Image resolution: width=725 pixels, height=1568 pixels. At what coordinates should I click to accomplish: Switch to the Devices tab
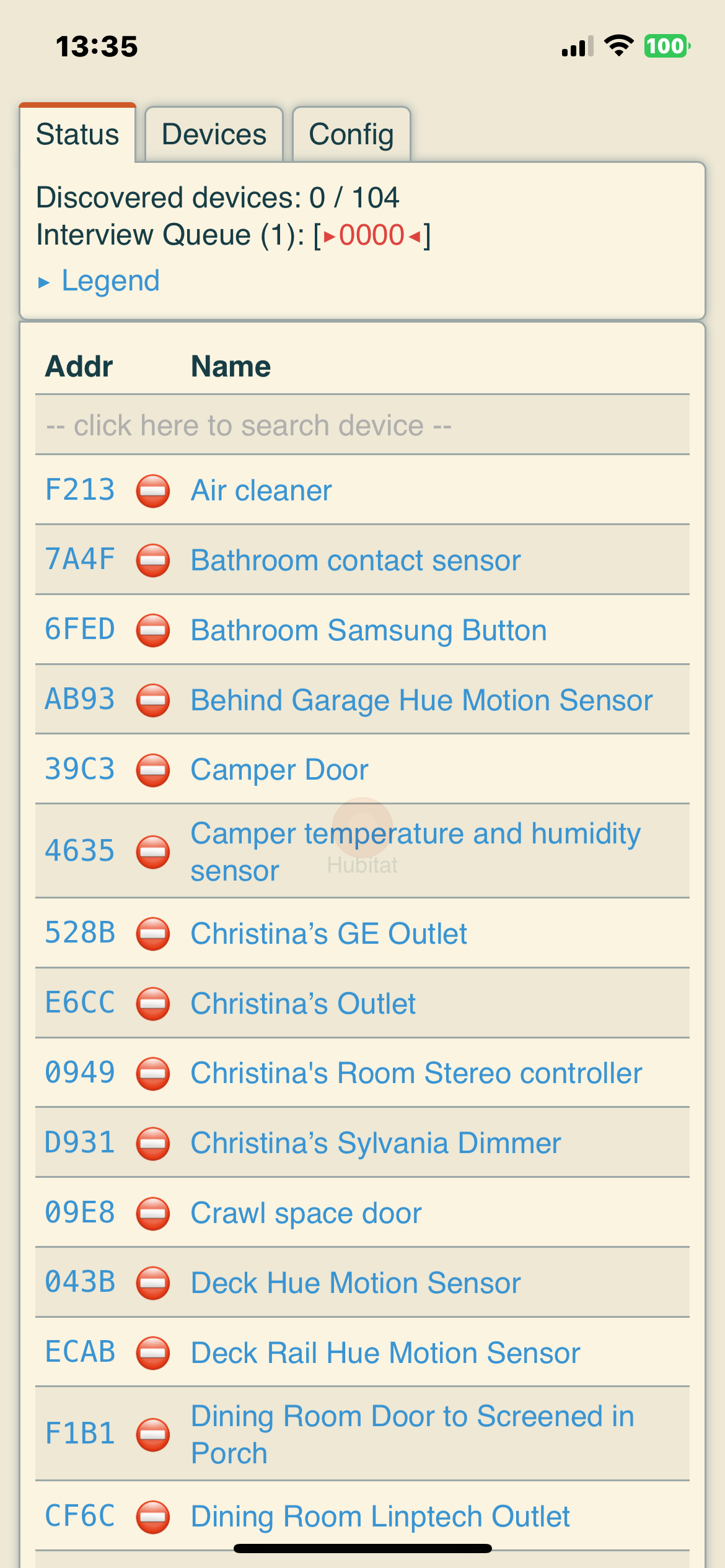(x=214, y=134)
